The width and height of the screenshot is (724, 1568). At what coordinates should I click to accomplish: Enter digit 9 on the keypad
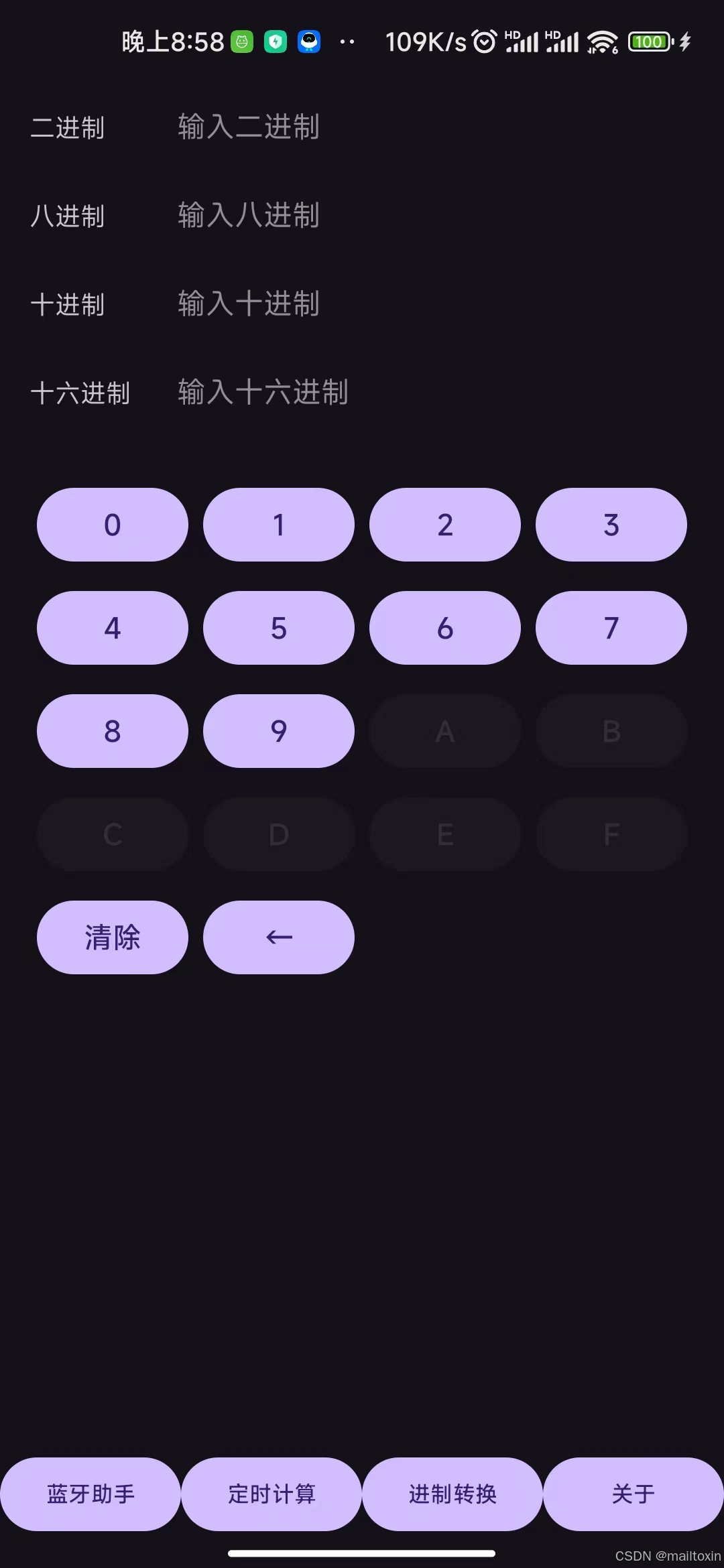tap(279, 731)
